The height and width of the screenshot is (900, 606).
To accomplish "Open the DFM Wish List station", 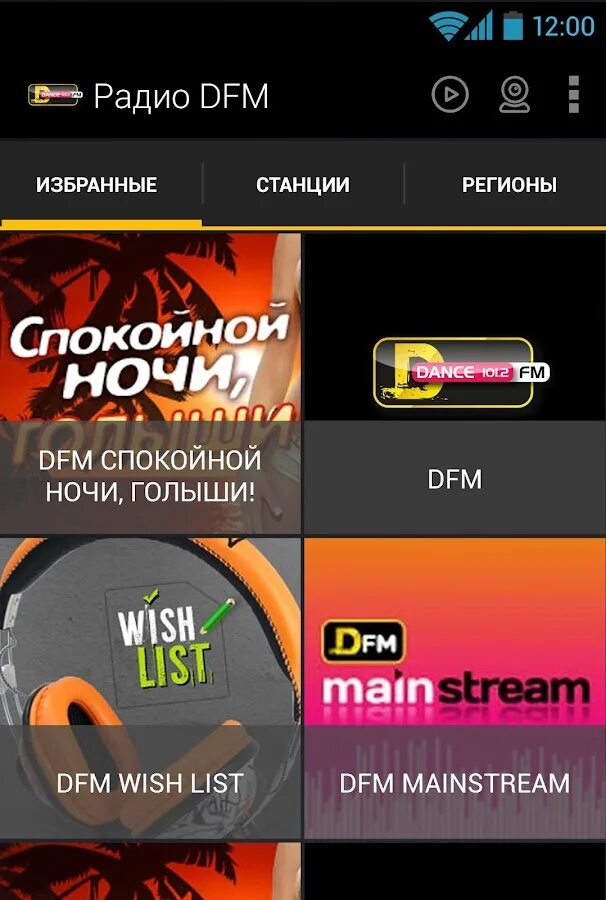I will [150, 690].
